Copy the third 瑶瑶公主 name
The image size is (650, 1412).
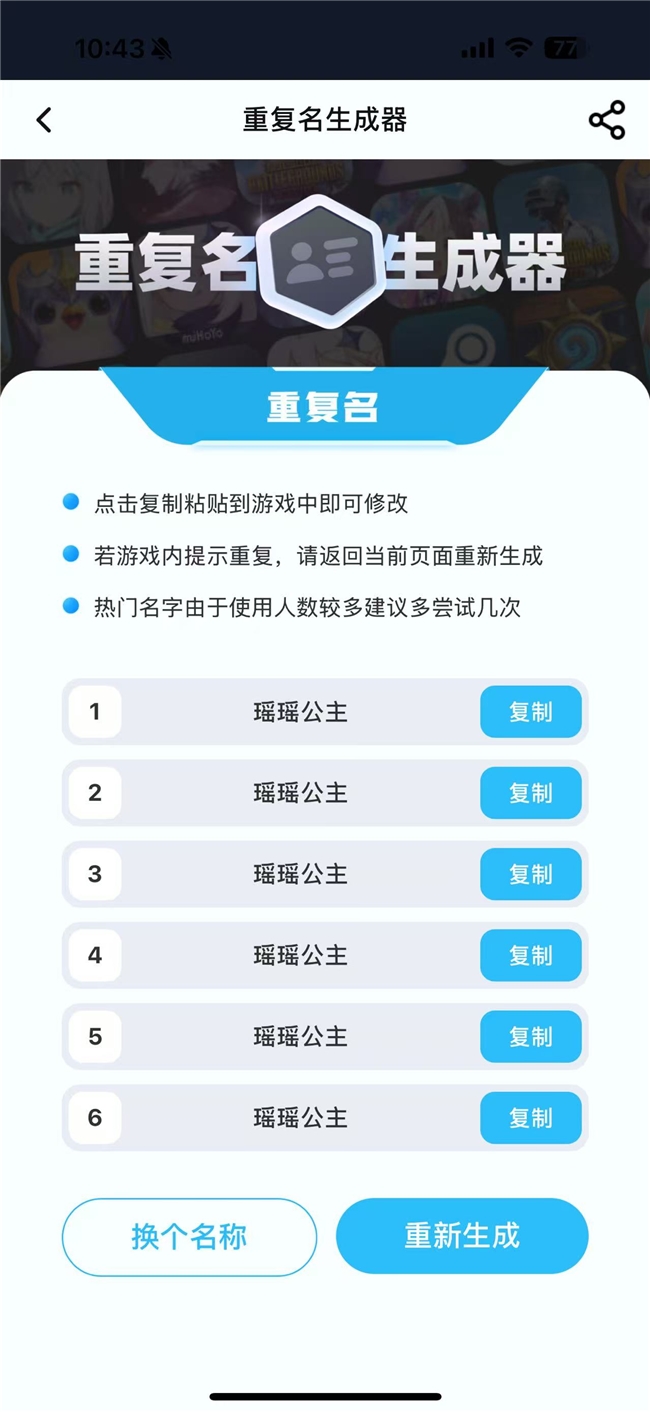tap(531, 874)
